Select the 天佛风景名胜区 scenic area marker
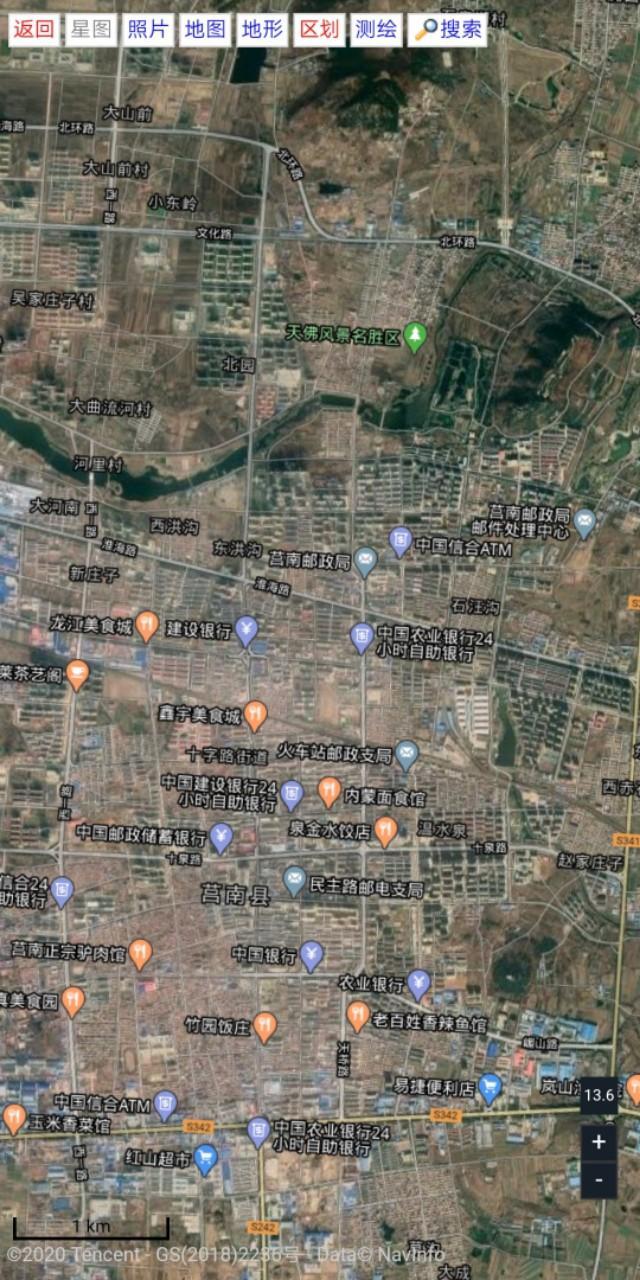Viewport: 640px width, 1280px height. point(415,336)
